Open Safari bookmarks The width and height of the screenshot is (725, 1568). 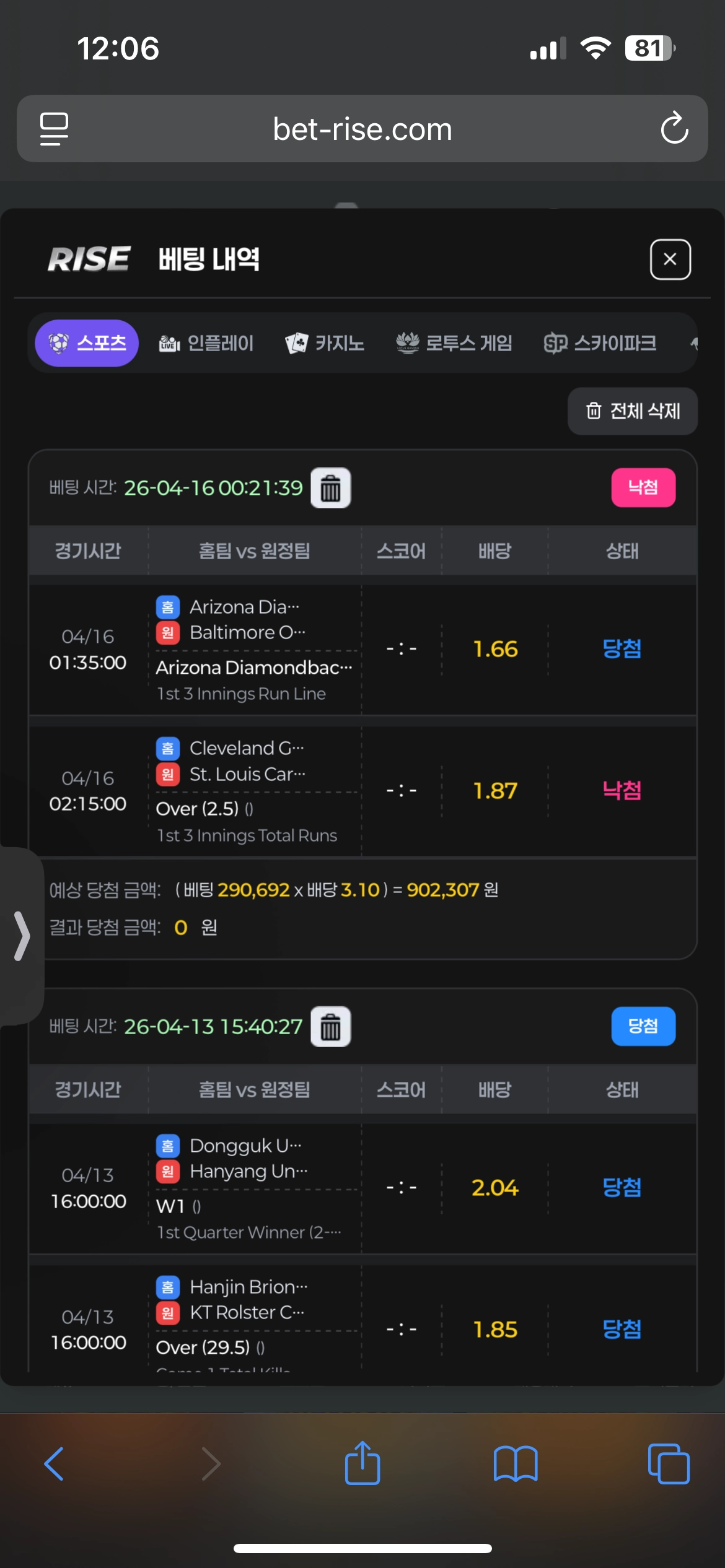[516, 1464]
